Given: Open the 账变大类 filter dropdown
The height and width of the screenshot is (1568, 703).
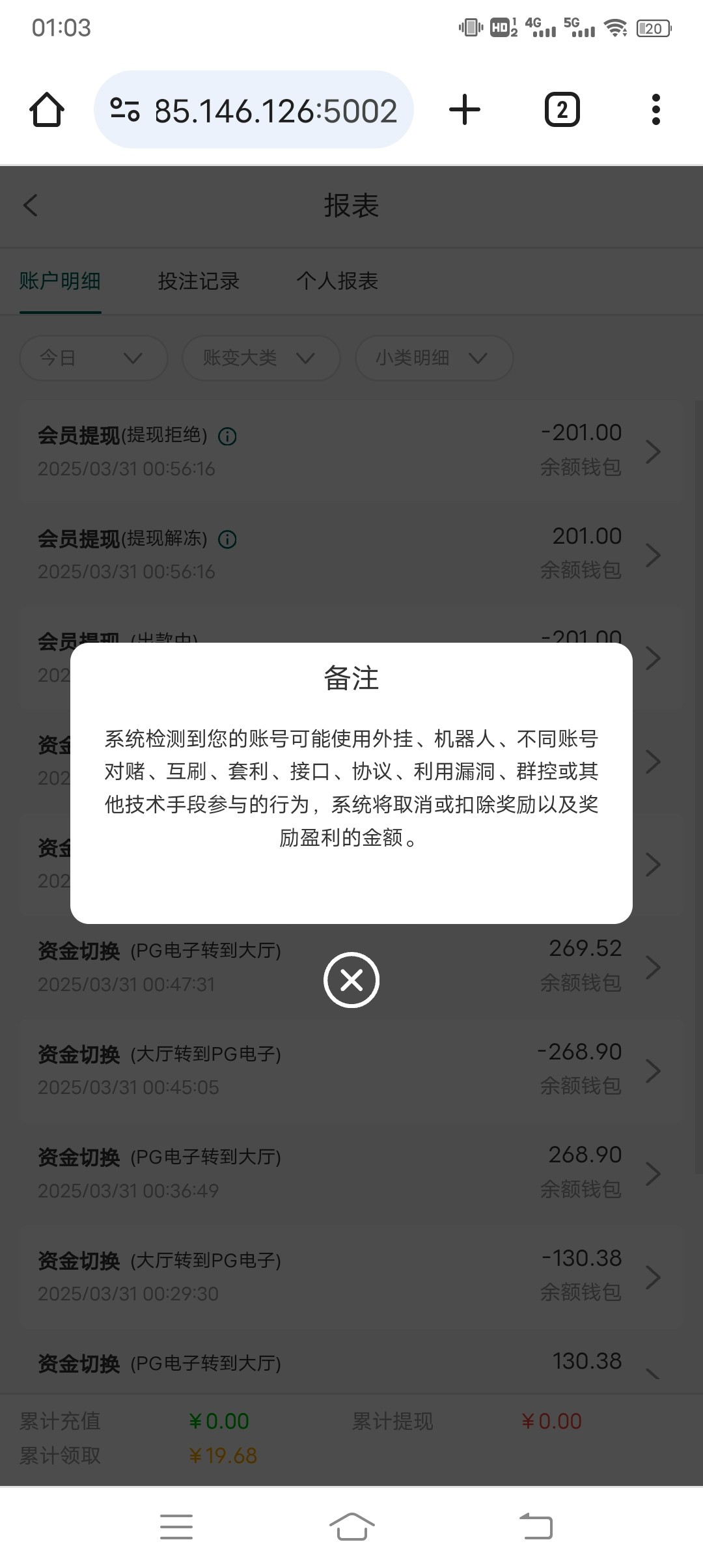Looking at the screenshot, I should pos(260,358).
